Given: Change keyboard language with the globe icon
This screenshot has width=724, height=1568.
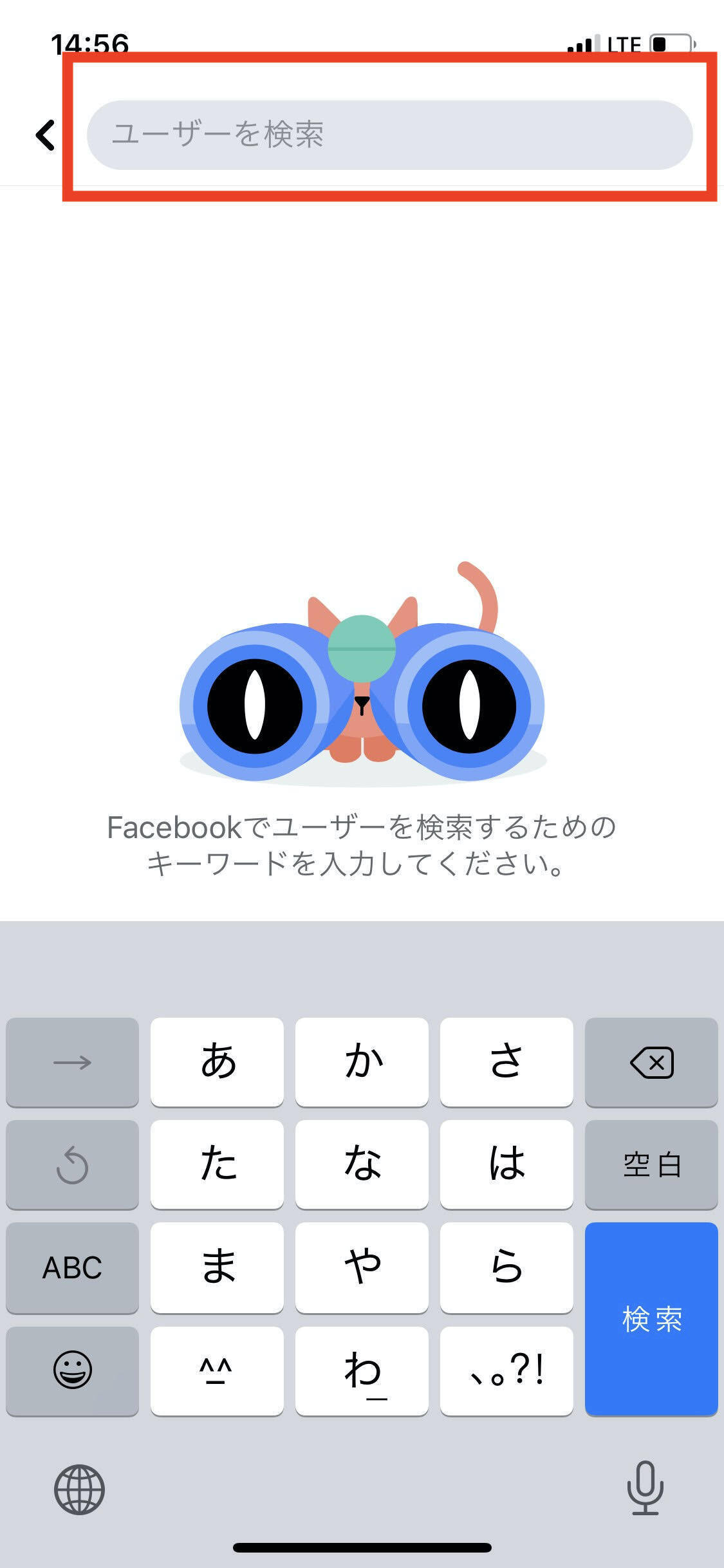Looking at the screenshot, I should point(79,1489).
